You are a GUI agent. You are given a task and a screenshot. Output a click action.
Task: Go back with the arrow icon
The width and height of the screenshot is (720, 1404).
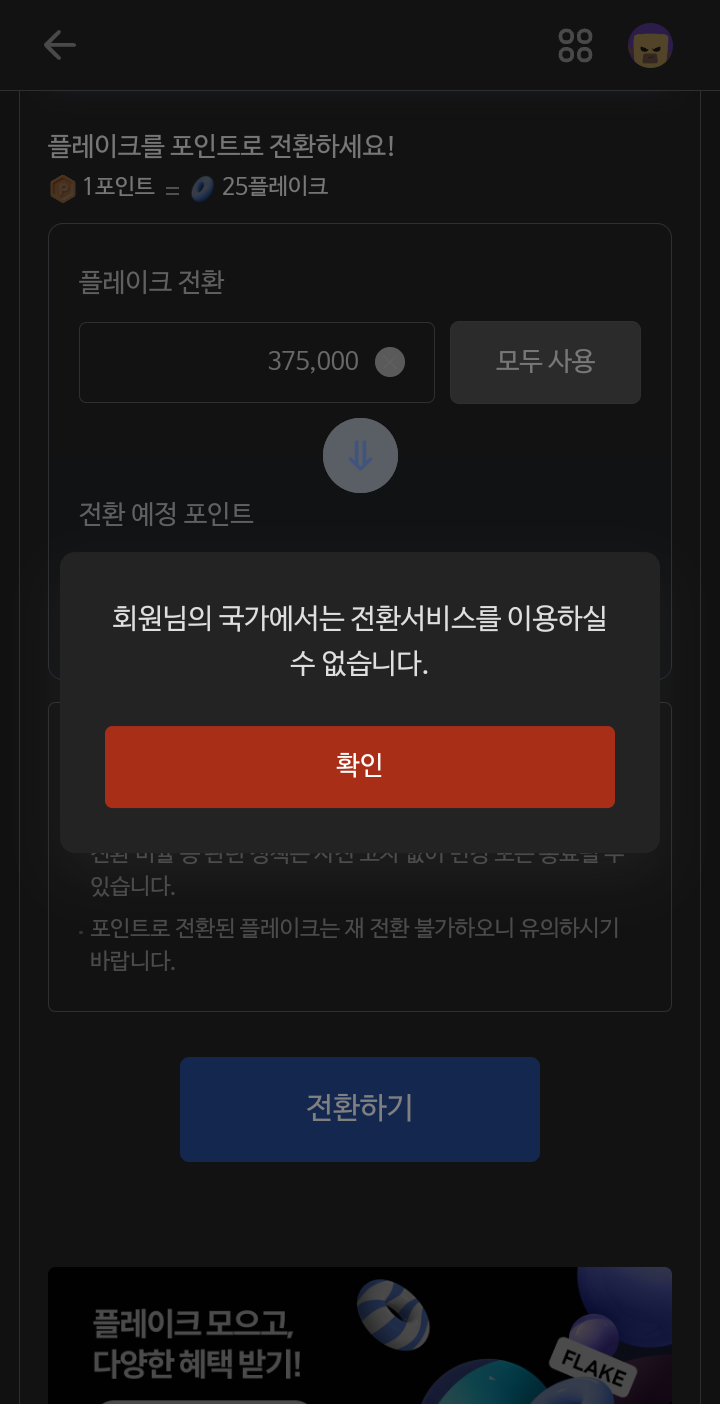(x=59, y=45)
